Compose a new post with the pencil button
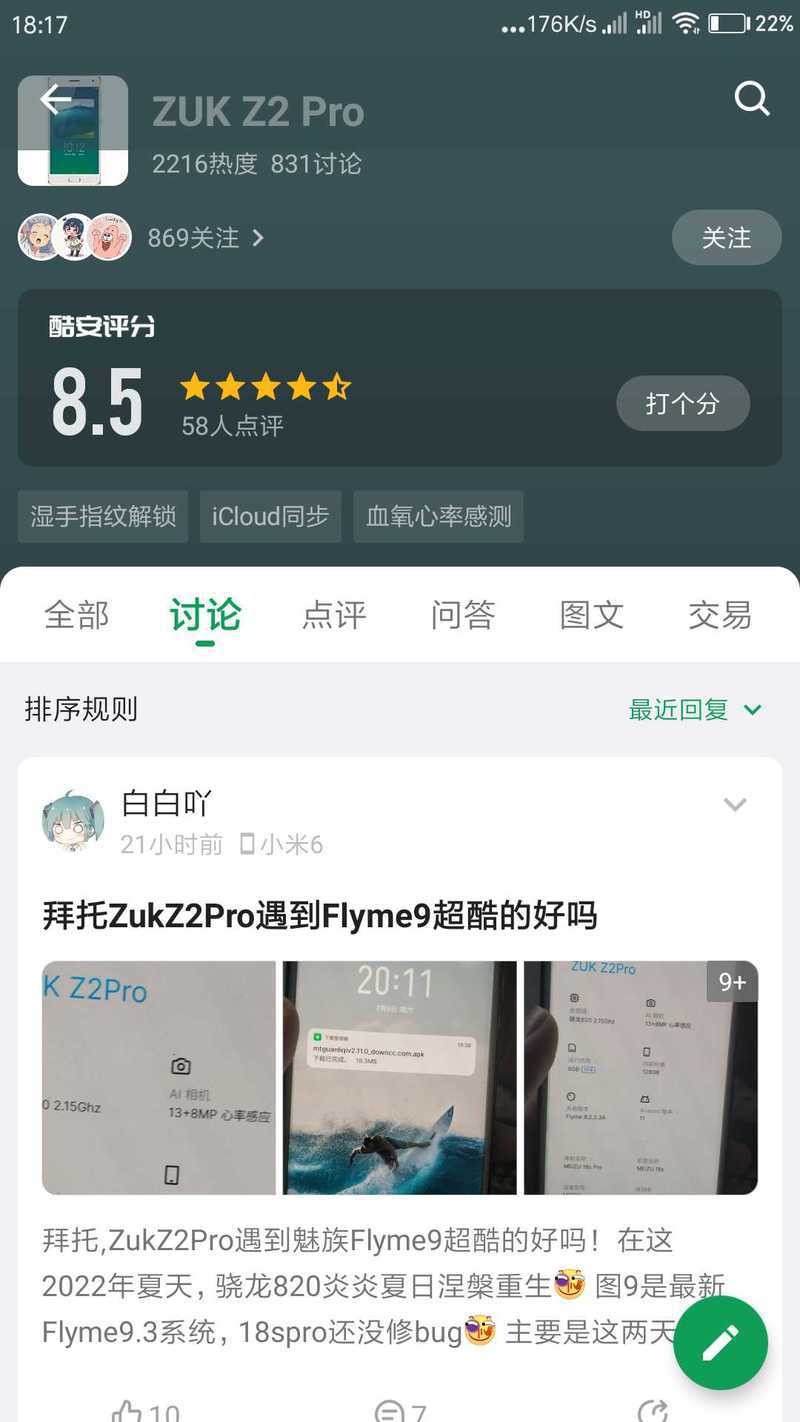Image resolution: width=800 pixels, height=1422 pixels. tap(720, 1343)
